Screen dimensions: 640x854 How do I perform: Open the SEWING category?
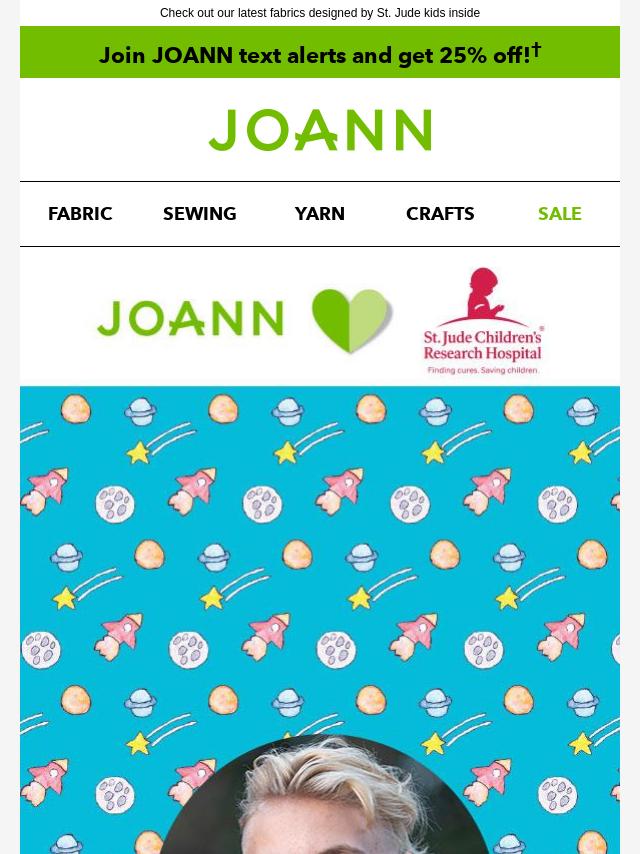(x=200, y=213)
